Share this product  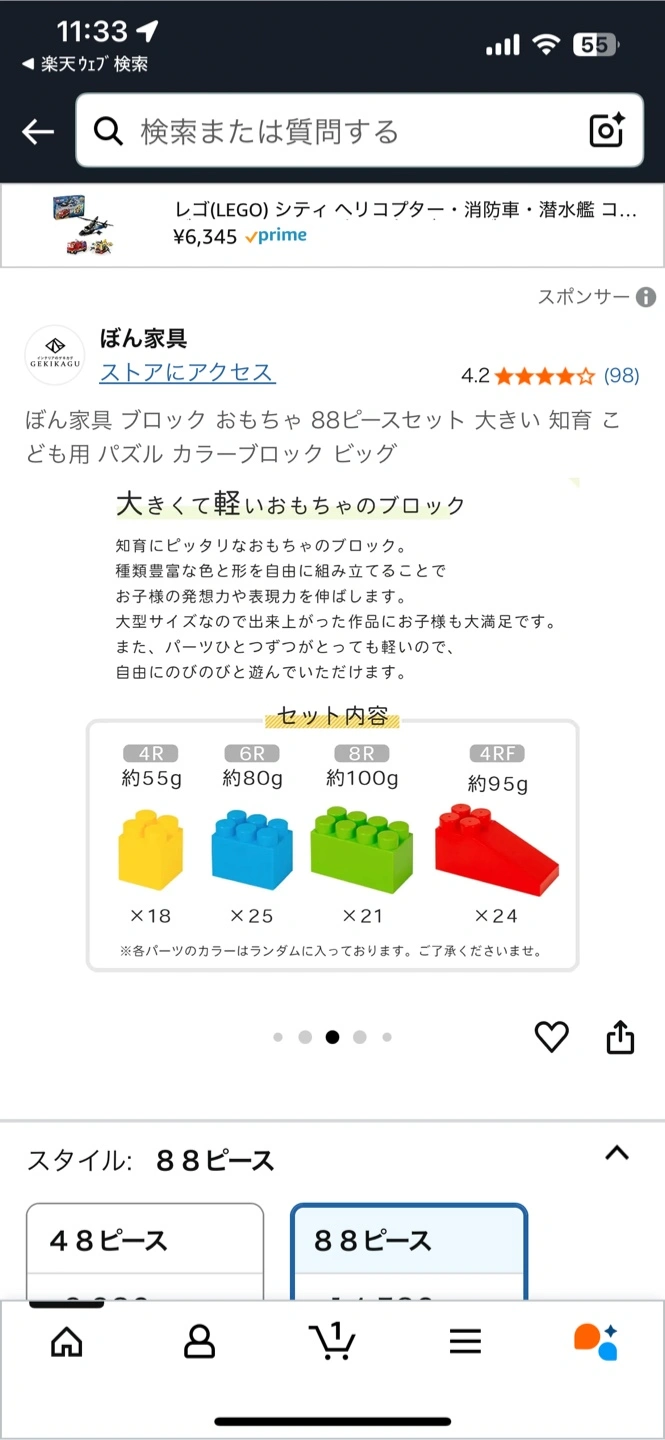pyautogui.click(x=620, y=1037)
